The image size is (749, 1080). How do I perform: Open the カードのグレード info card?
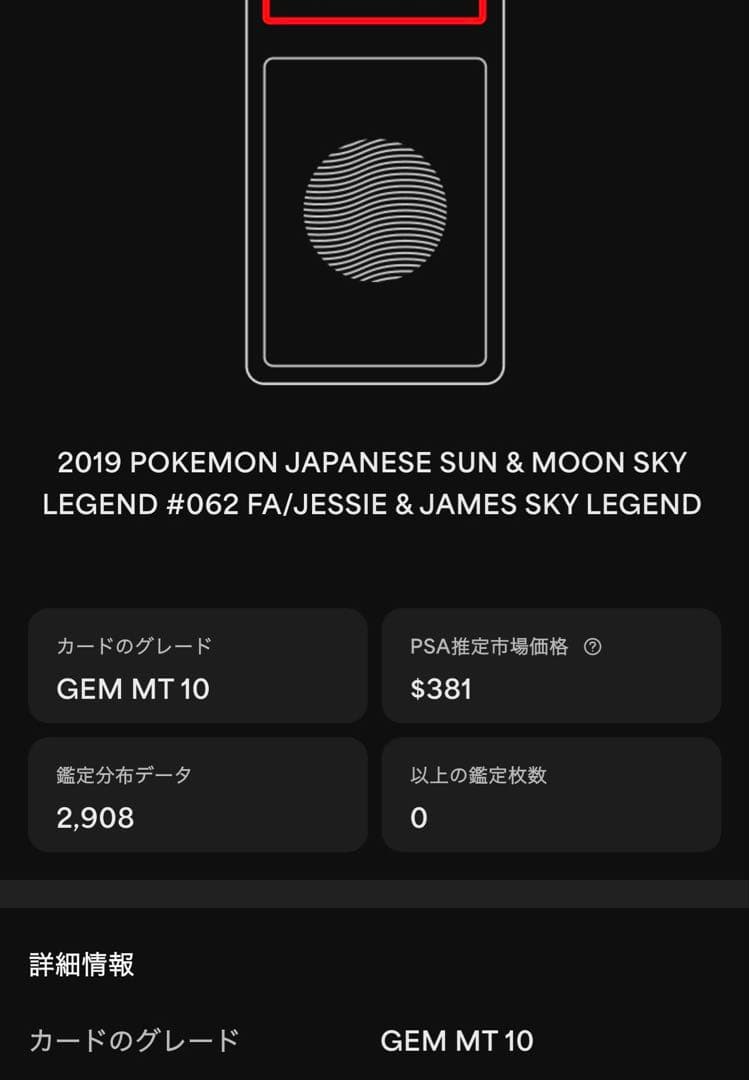tap(197, 665)
